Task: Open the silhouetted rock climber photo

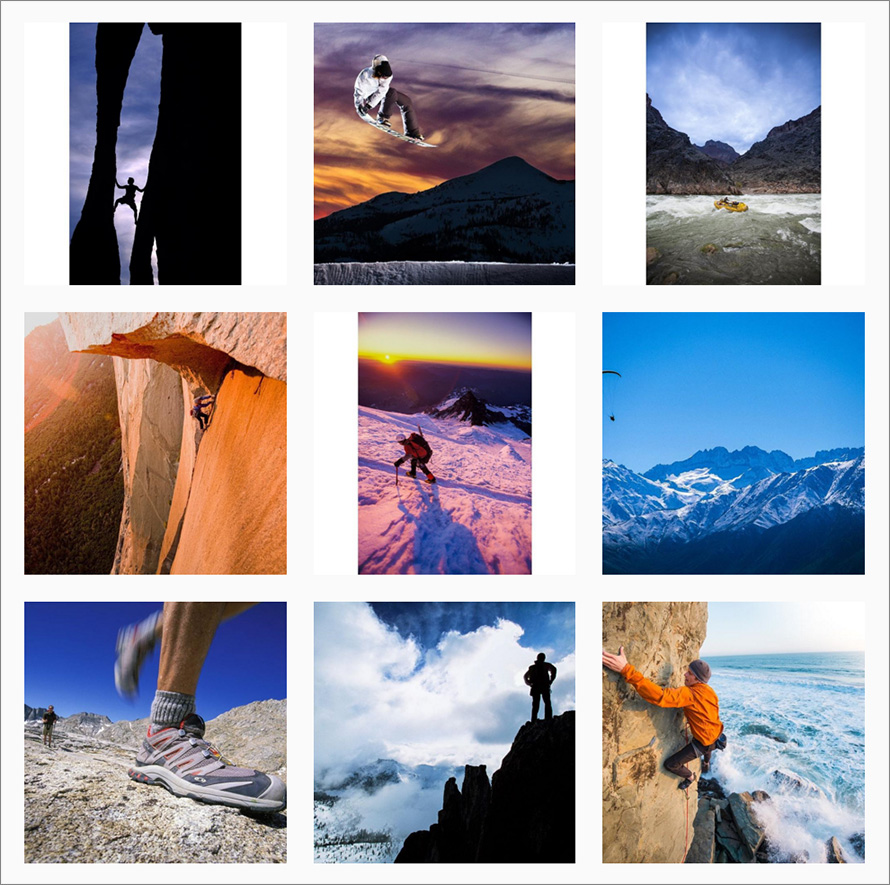Action: pos(155,154)
